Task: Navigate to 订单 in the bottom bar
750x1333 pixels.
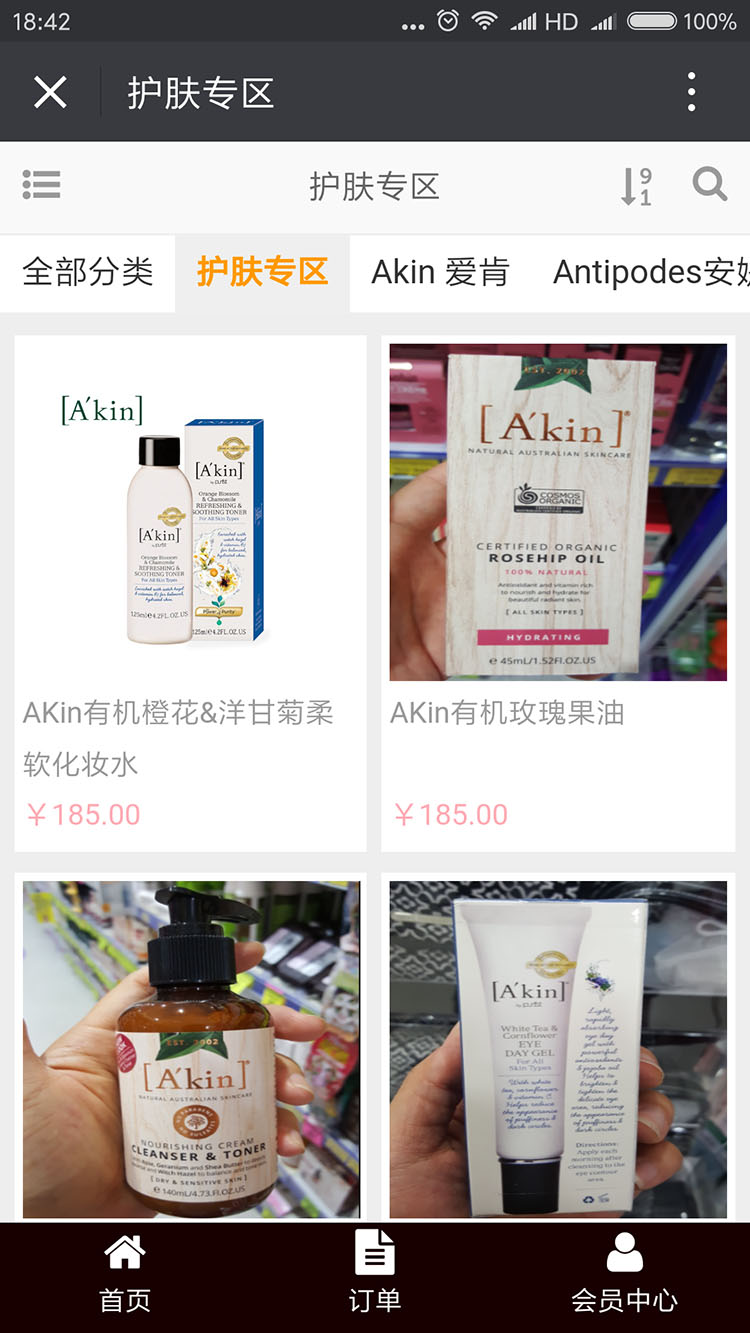Action: [x=374, y=1270]
